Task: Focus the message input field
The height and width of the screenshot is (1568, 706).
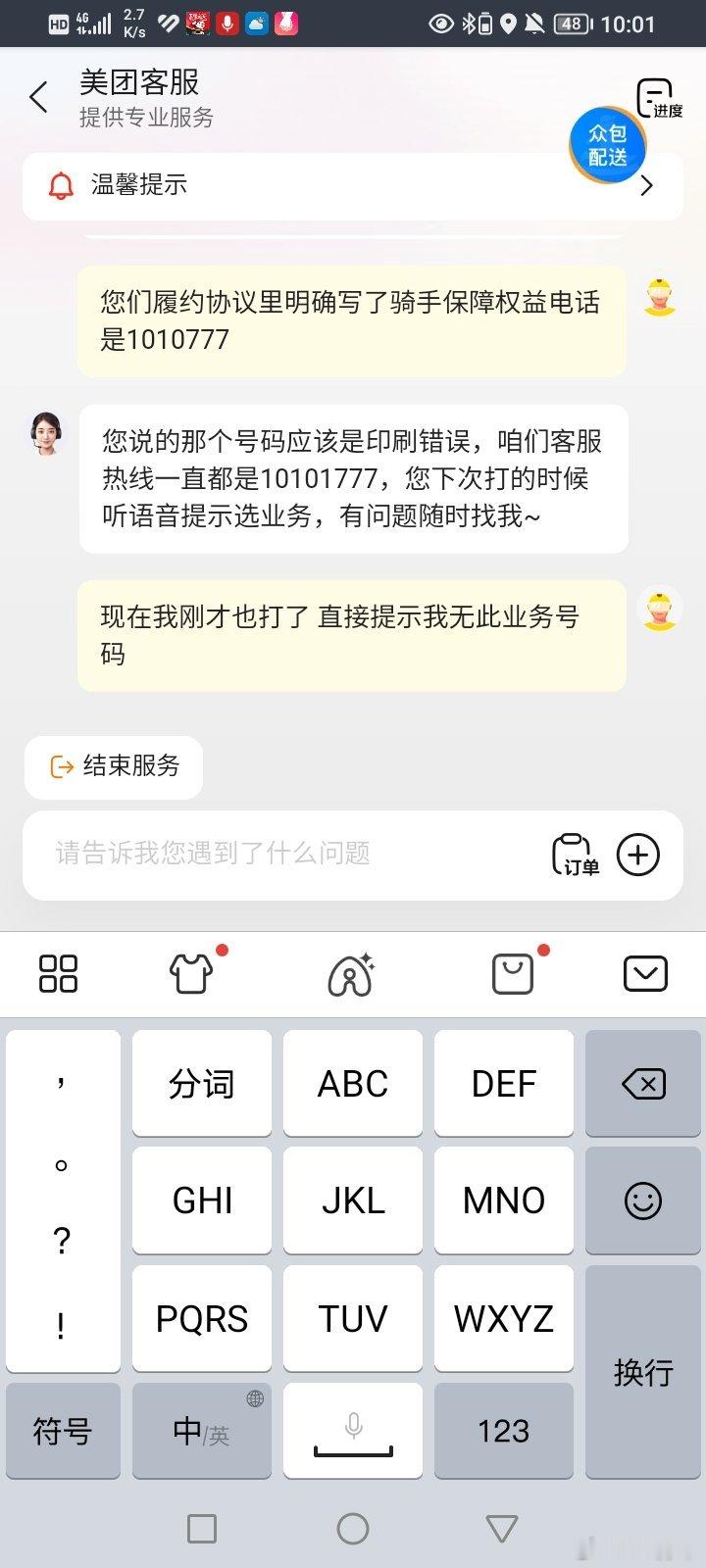Action: (294, 854)
